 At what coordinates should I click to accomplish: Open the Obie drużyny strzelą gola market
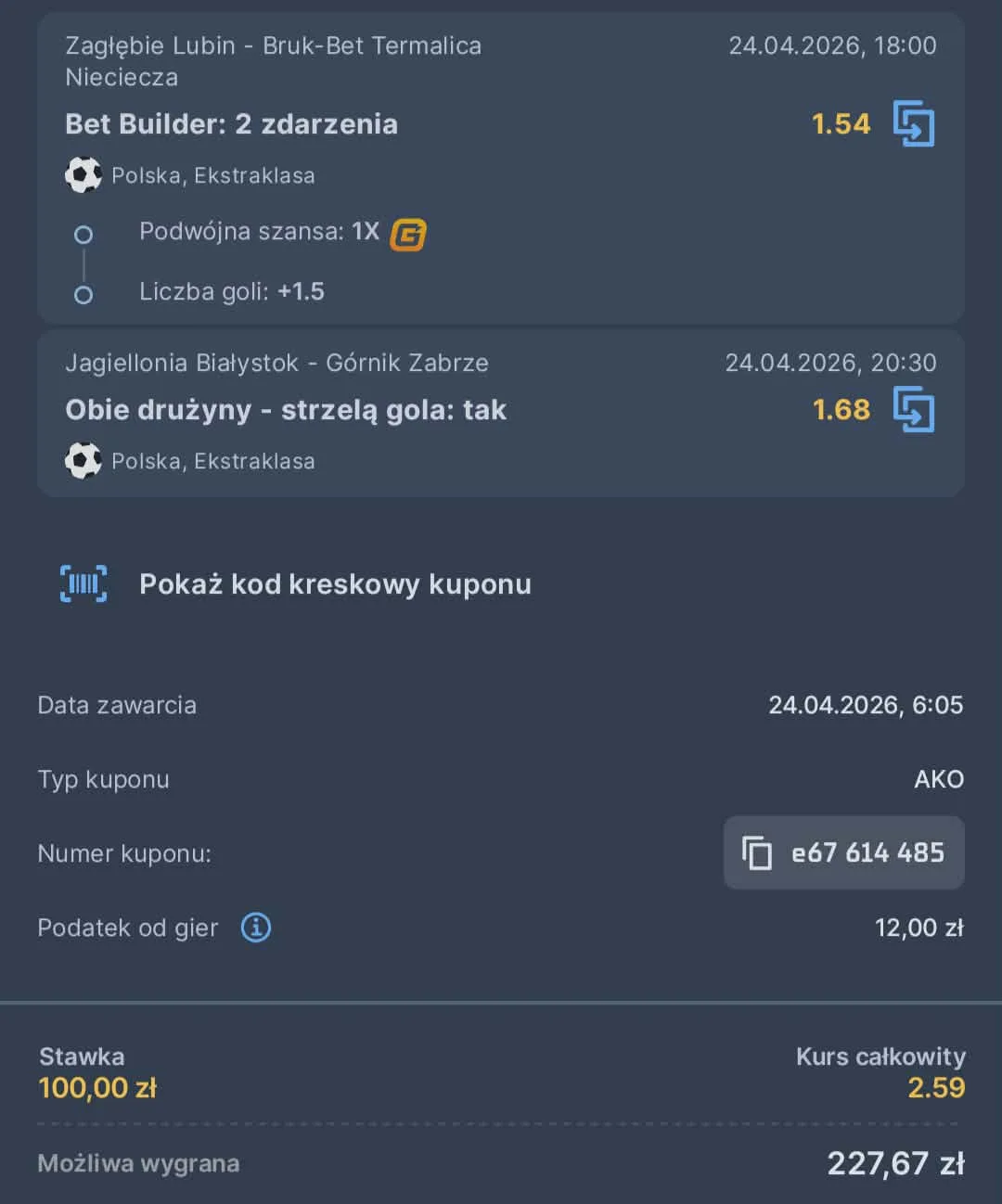click(286, 410)
